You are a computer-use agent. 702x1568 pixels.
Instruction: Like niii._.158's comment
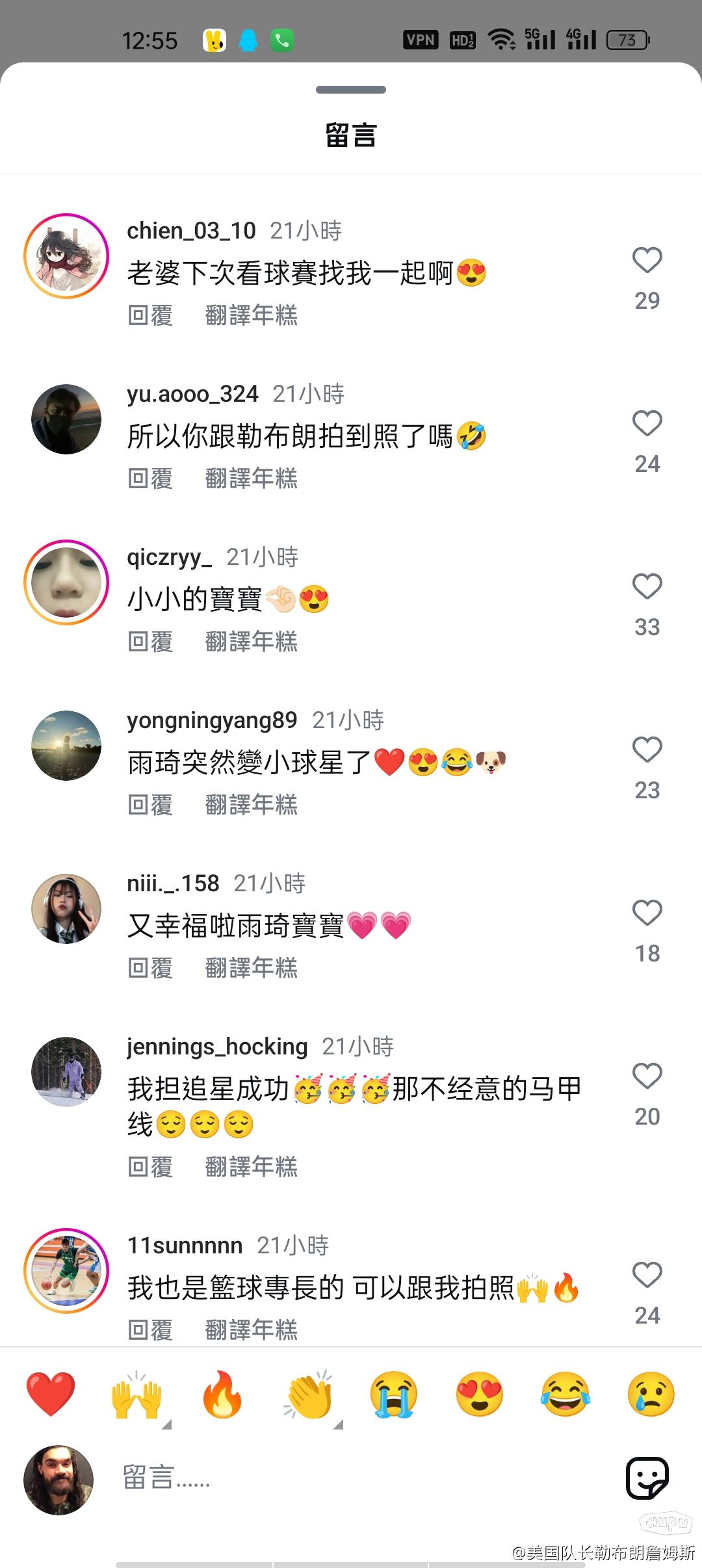[647, 913]
